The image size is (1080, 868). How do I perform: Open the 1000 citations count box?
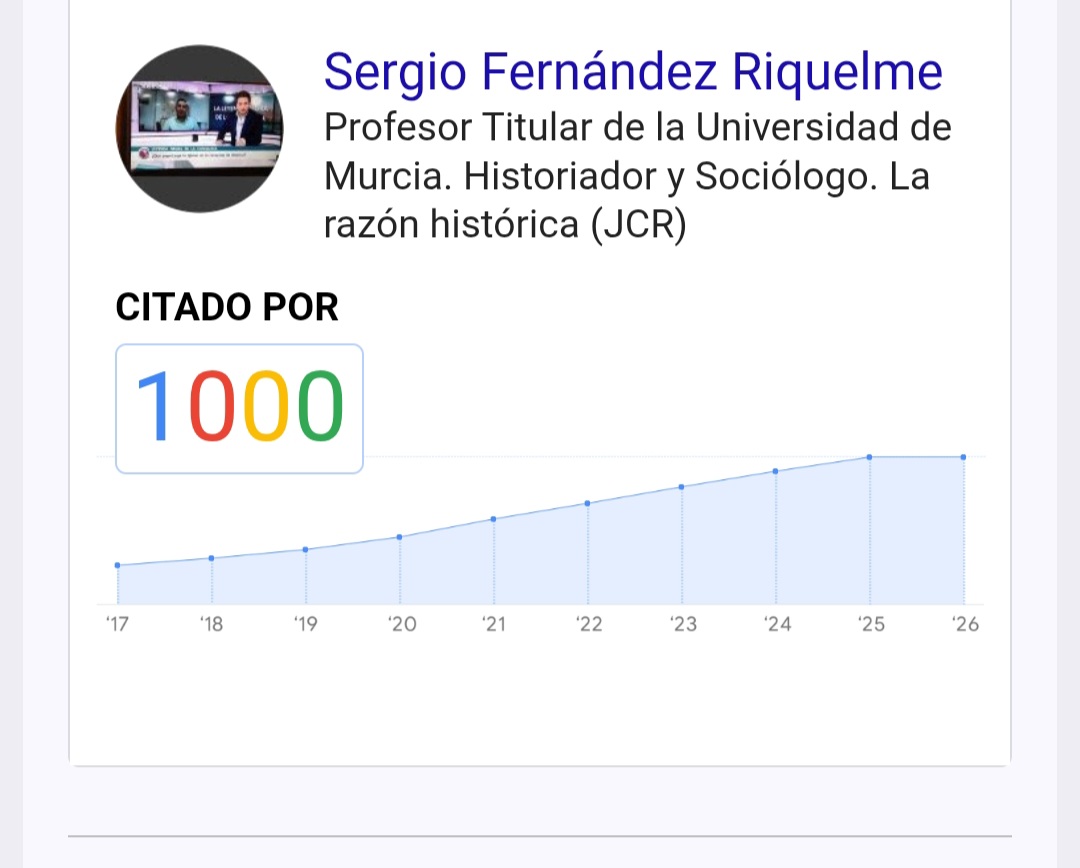point(239,408)
